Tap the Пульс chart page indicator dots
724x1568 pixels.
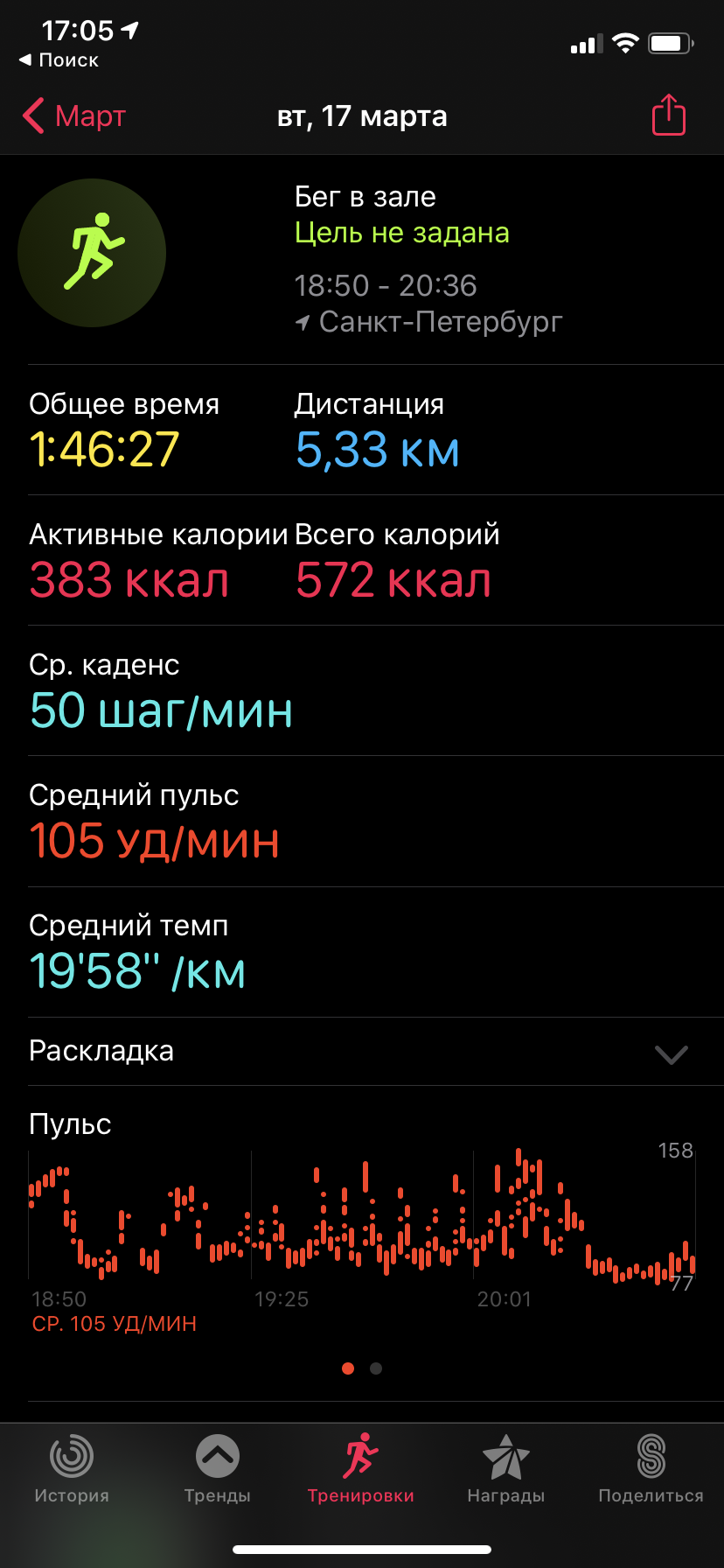(x=362, y=1368)
